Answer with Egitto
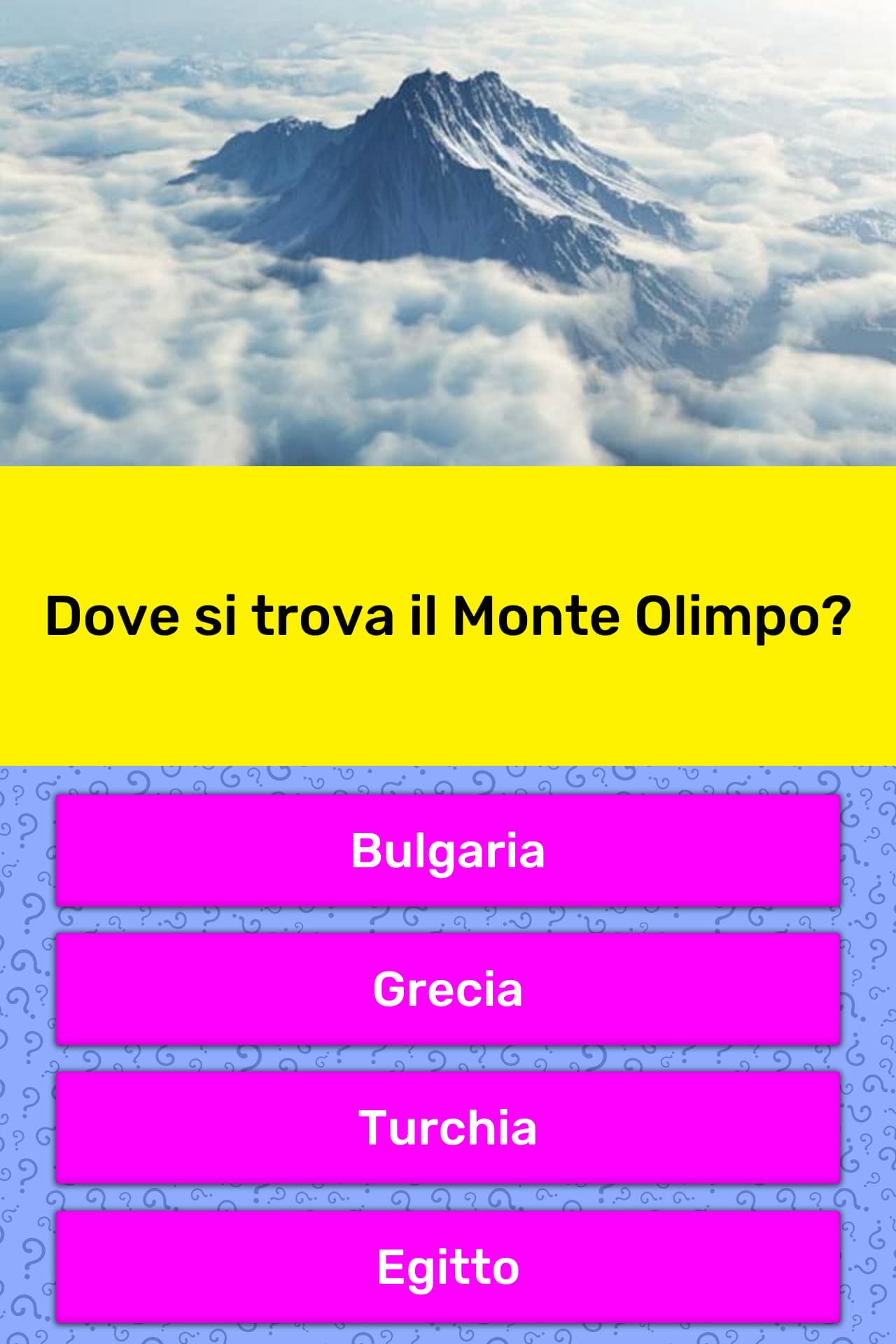This screenshot has height=1344, width=896. pyautogui.click(x=448, y=1267)
